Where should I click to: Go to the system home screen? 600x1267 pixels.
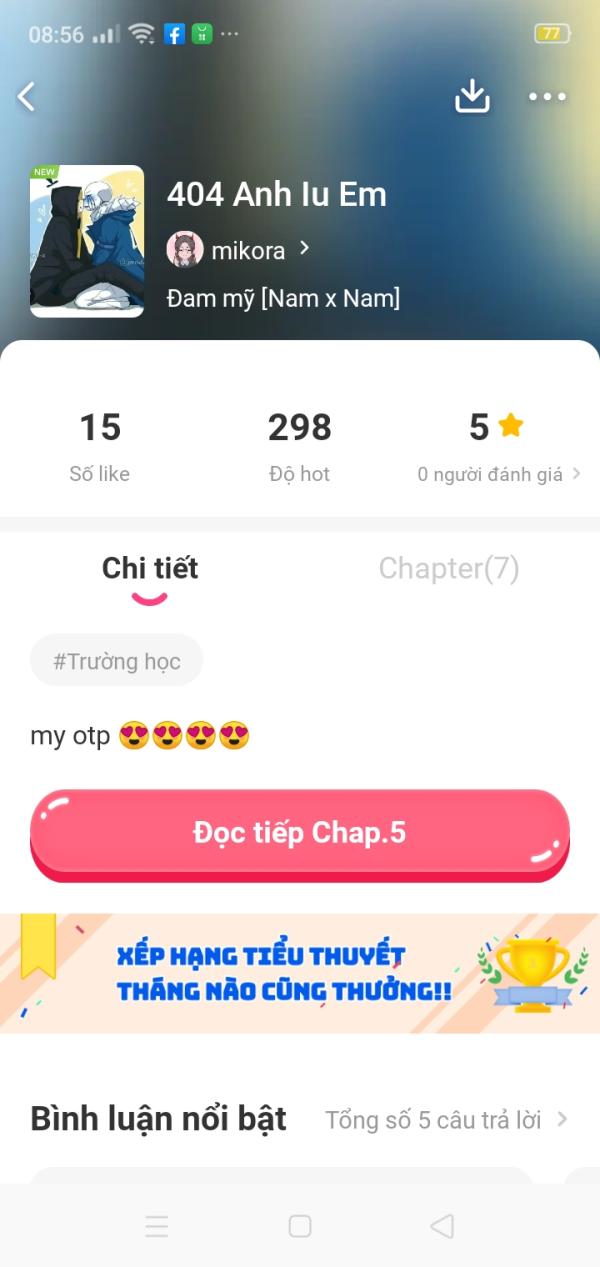click(300, 1226)
